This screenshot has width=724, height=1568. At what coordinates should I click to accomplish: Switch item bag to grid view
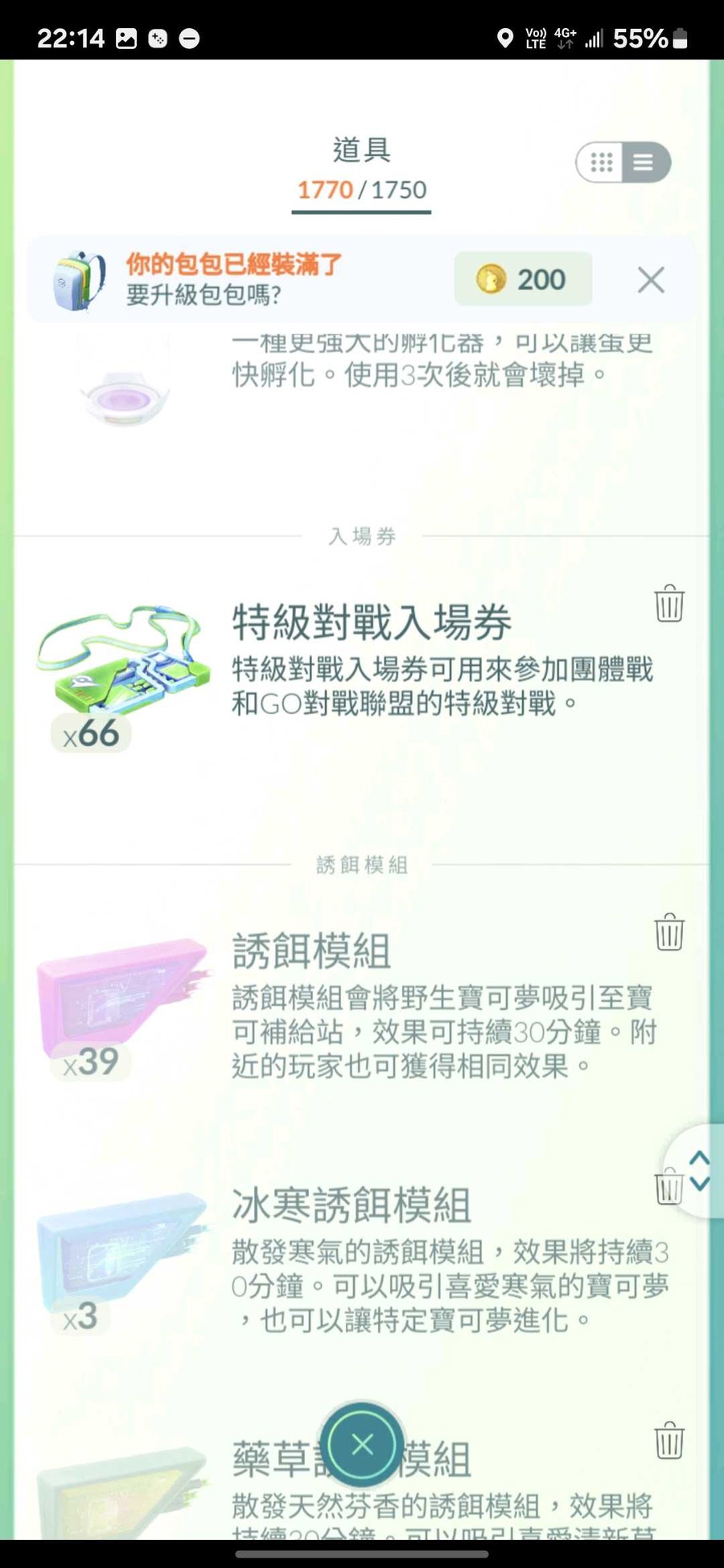(x=601, y=162)
